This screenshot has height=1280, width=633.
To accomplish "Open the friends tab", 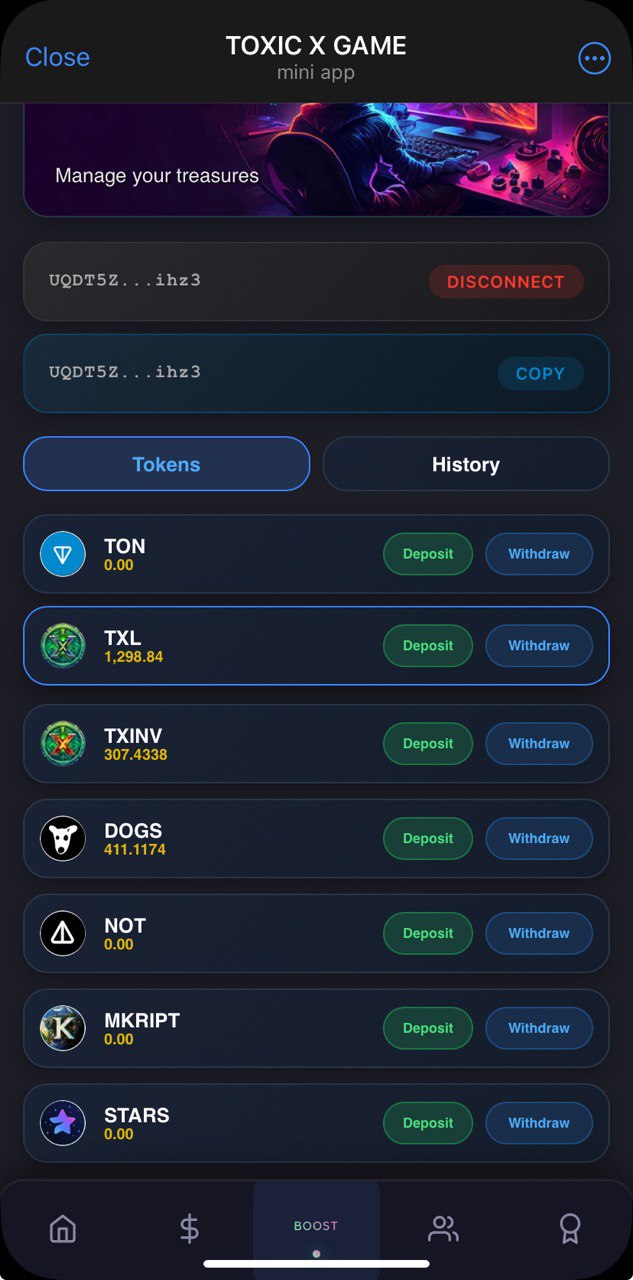I will point(443,1229).
